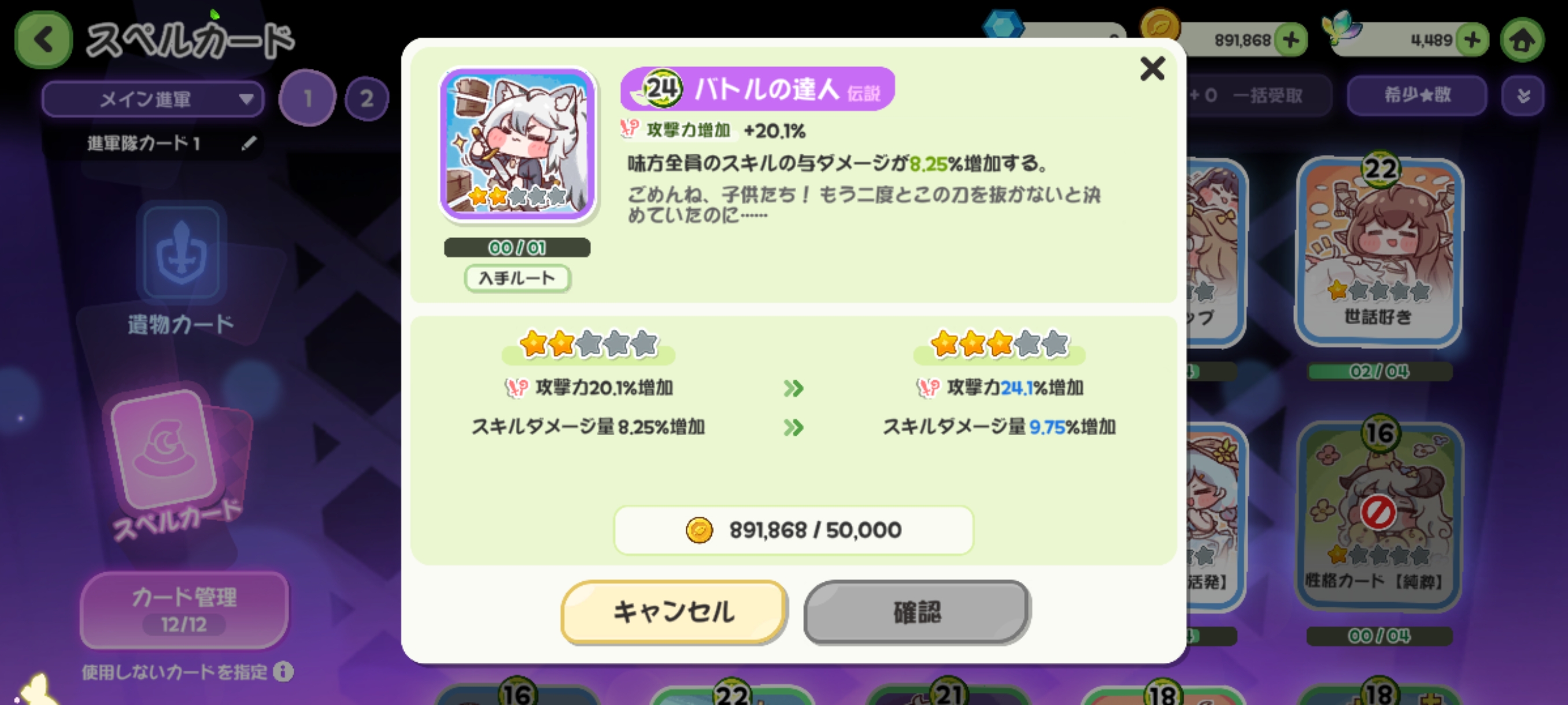Open 入手ルート for this card
Image resolution: width=1568 pixels, height=705 pixels.
517,278
